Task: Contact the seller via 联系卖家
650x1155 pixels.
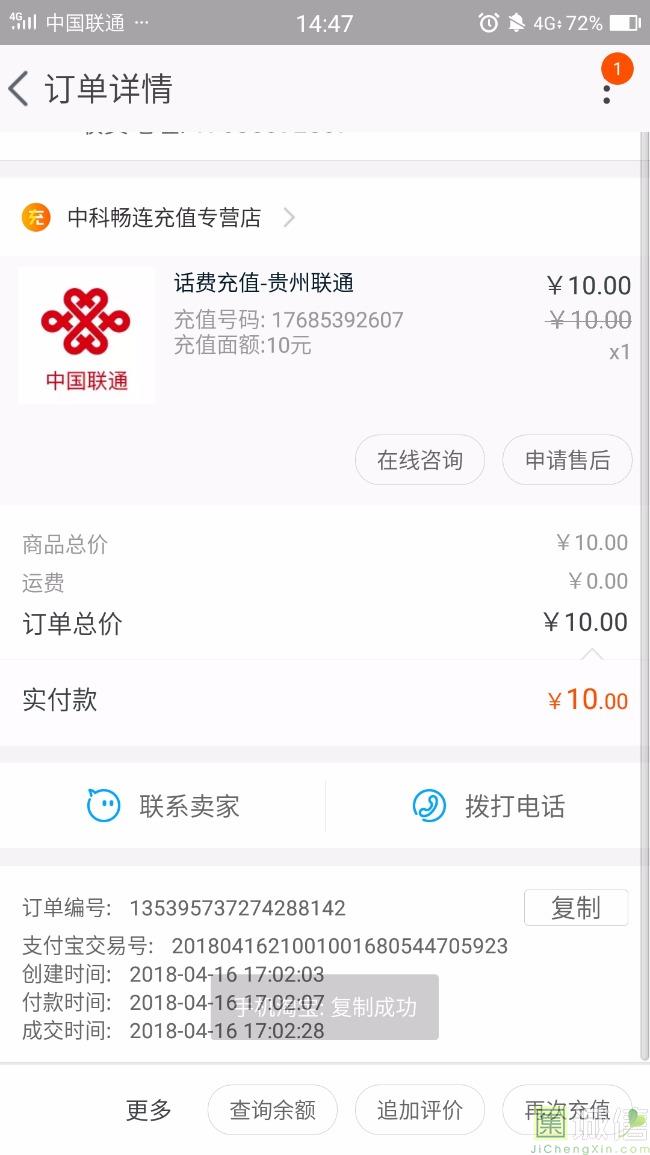Action: pyautogui.click(x=164, y=806)
